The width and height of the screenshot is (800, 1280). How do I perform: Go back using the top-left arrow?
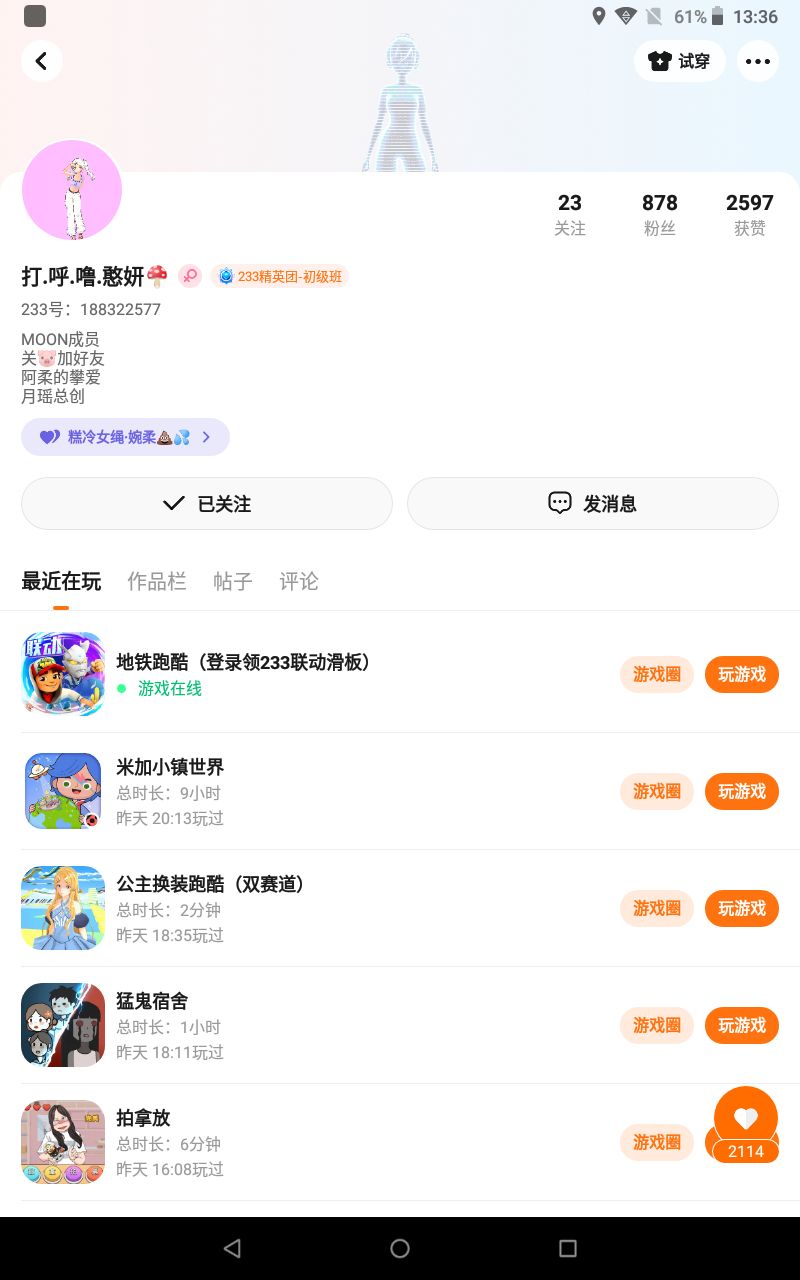tap(41, 61)
